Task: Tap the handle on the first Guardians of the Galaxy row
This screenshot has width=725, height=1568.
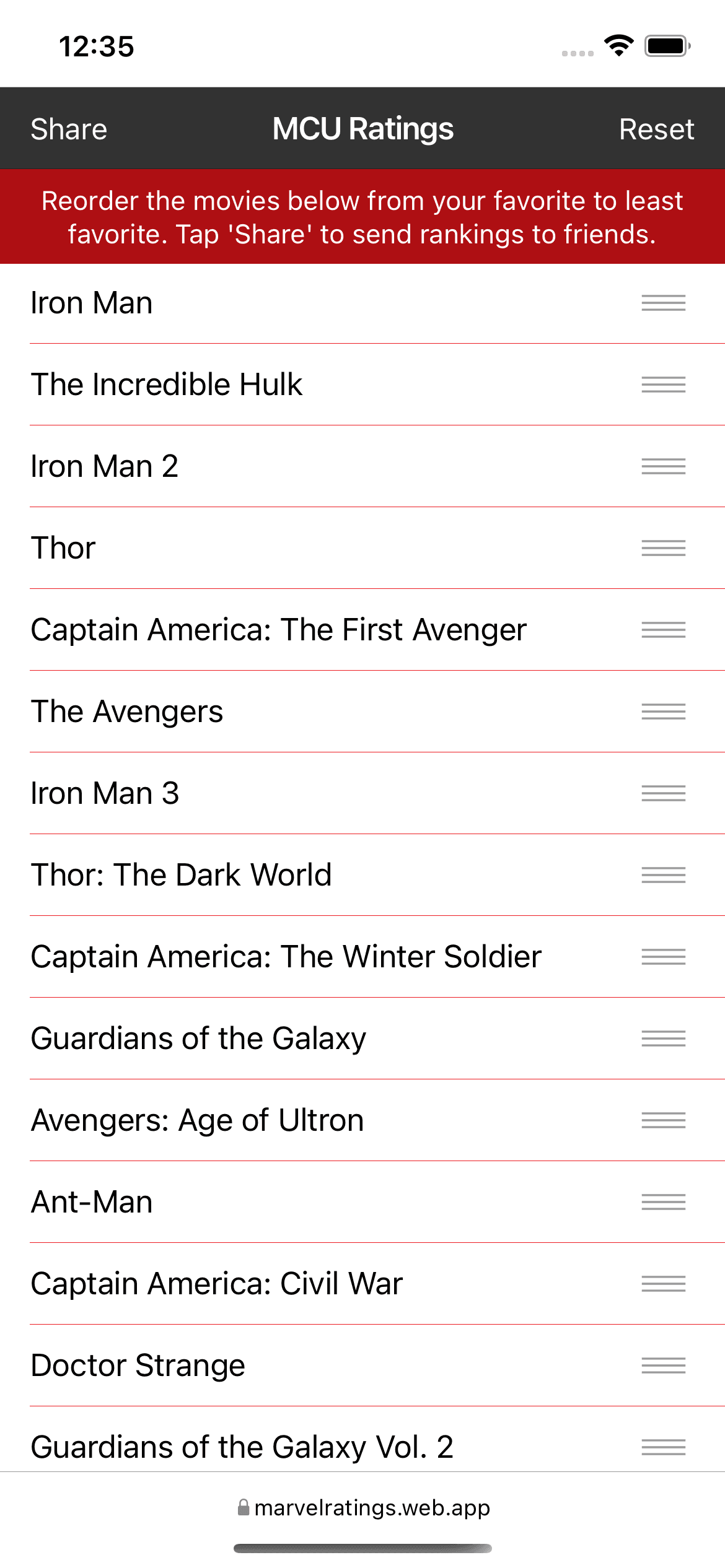Action: (x=663, y=1039)
